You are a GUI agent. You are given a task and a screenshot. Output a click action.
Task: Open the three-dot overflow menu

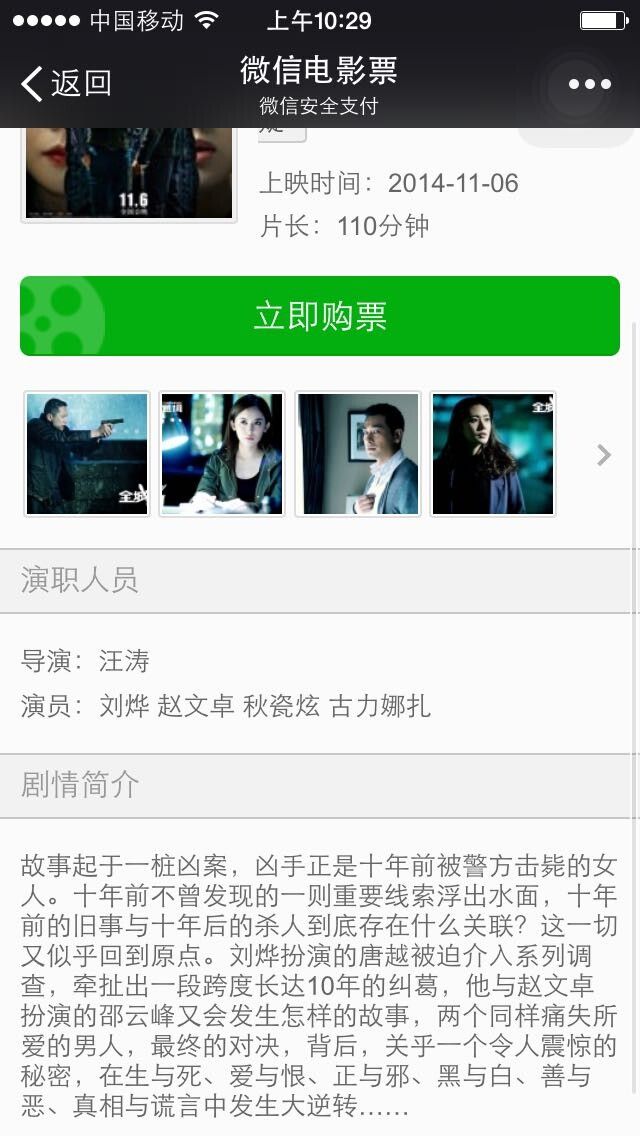click(x=589, y=84)
